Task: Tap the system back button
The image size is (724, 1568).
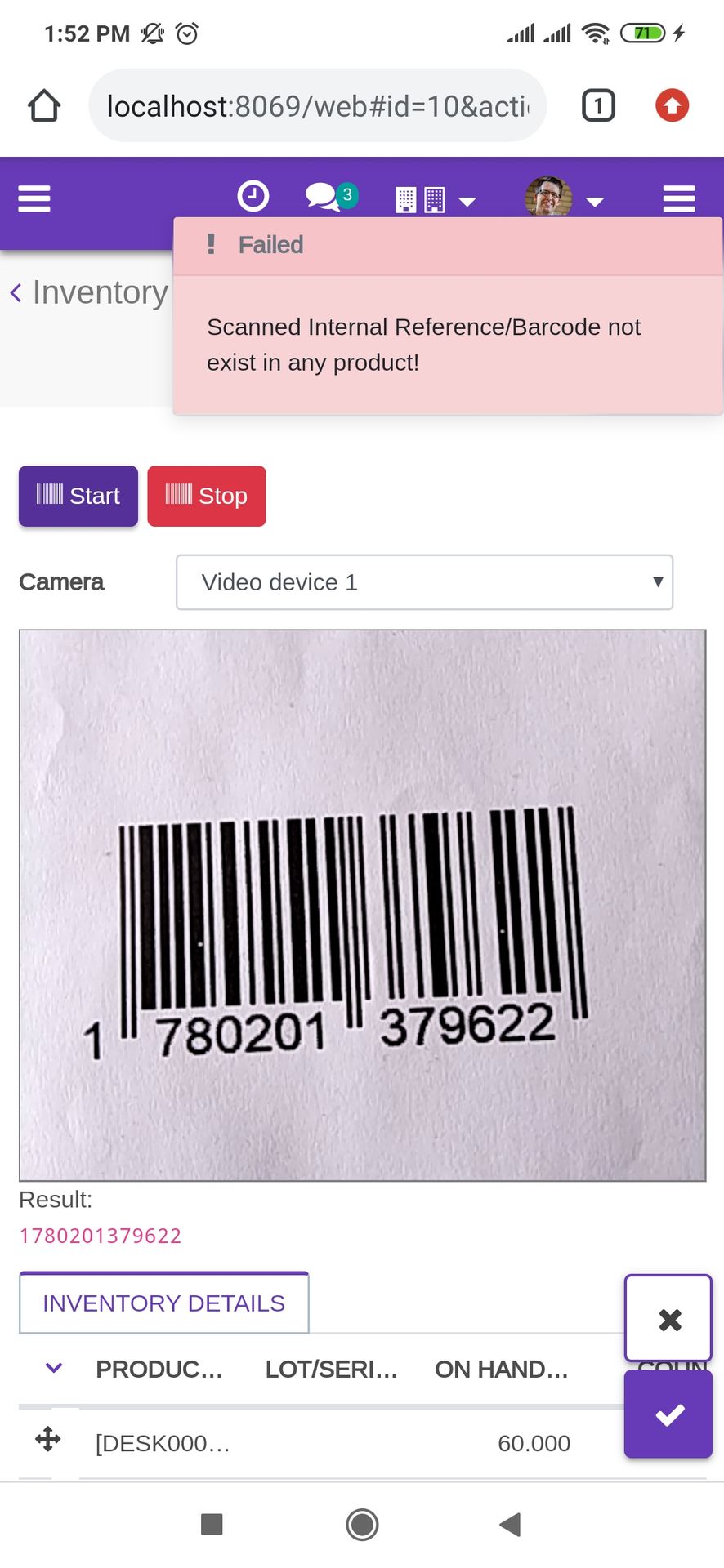Action: click(x=511, y=1524)
